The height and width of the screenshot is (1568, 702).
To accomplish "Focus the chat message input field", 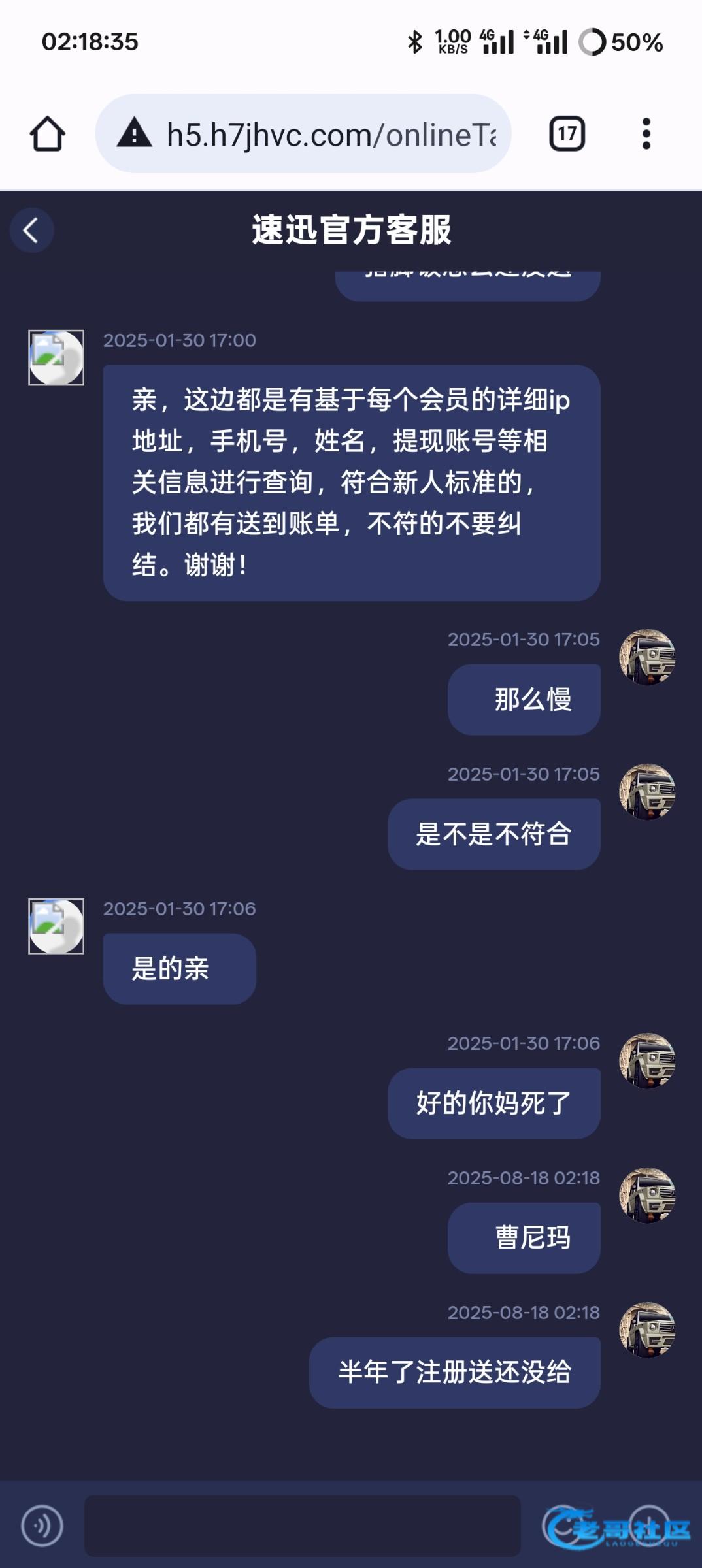I will click(x=303, y=1526).
